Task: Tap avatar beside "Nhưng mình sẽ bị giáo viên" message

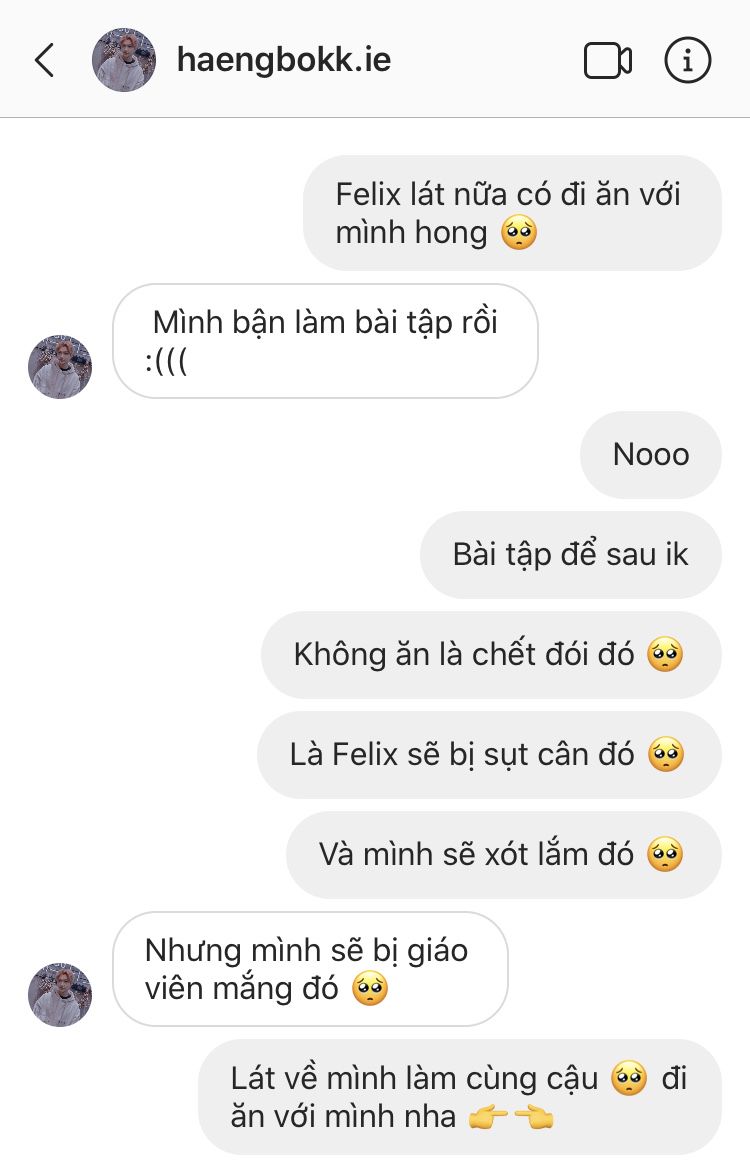Action: click(x=60, y=995)
